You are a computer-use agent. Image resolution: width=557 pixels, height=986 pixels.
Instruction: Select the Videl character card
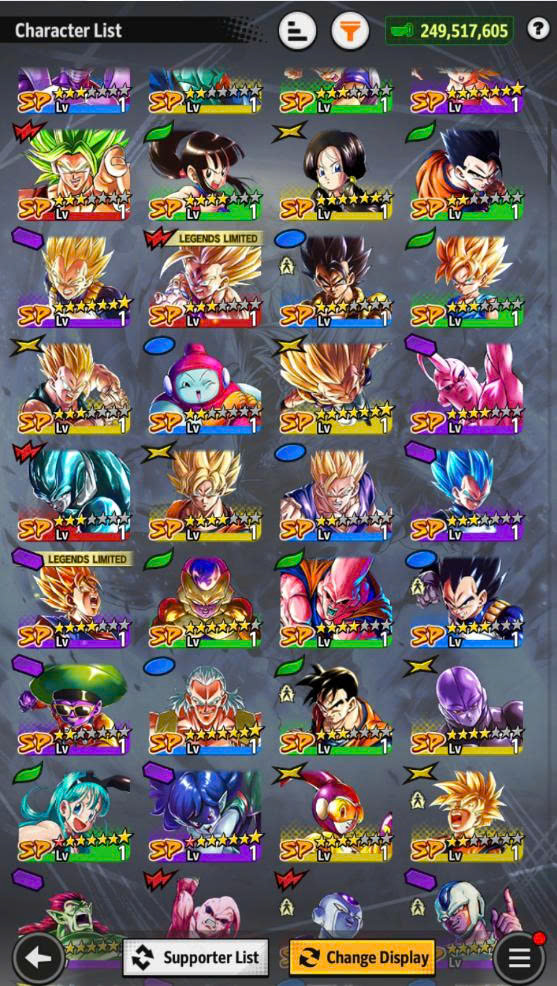pos(336,174)
